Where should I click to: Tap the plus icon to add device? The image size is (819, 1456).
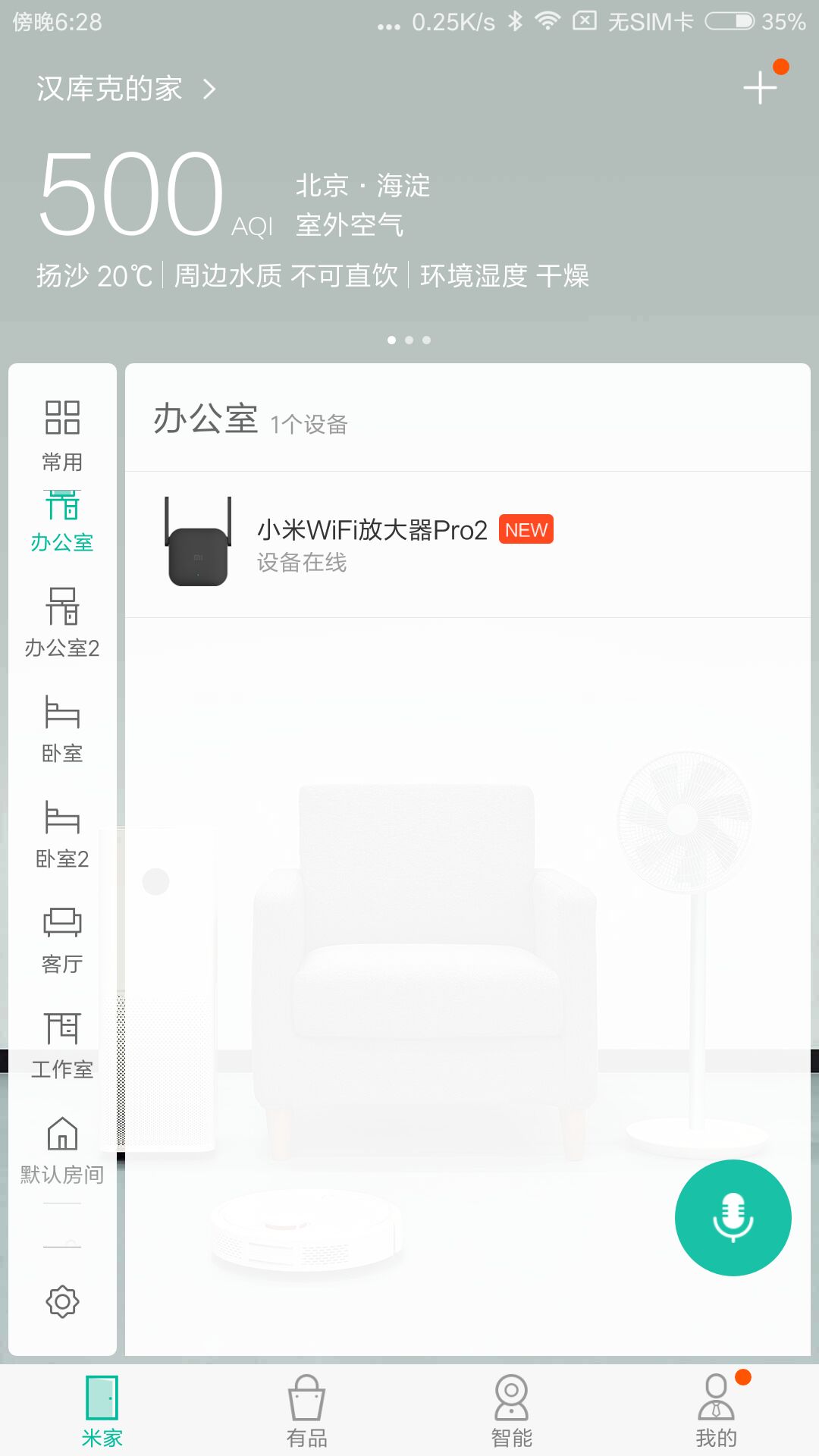click(x=760, y=88)
